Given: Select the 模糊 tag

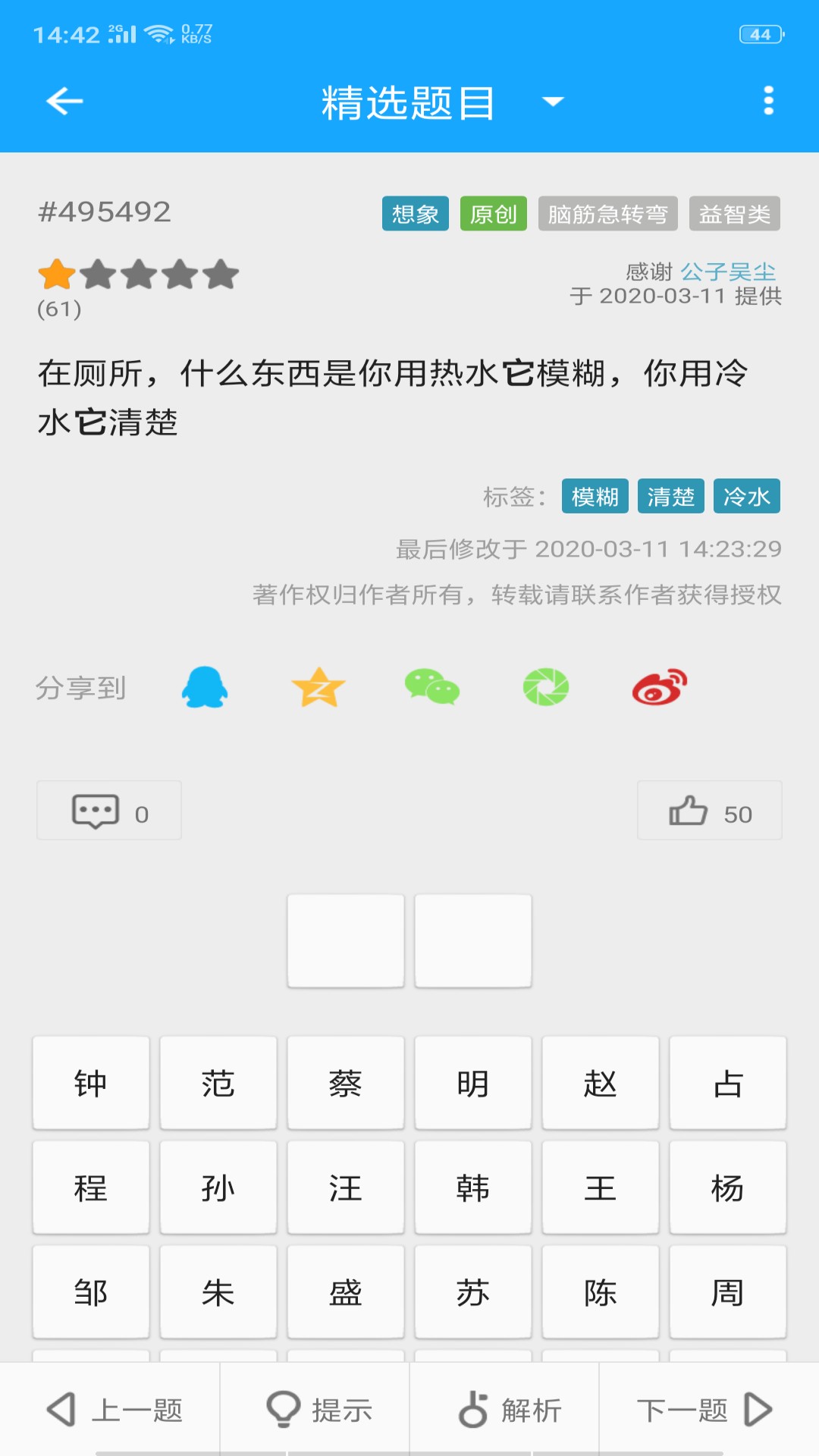Looking at the screenshot, I should 595,497.
